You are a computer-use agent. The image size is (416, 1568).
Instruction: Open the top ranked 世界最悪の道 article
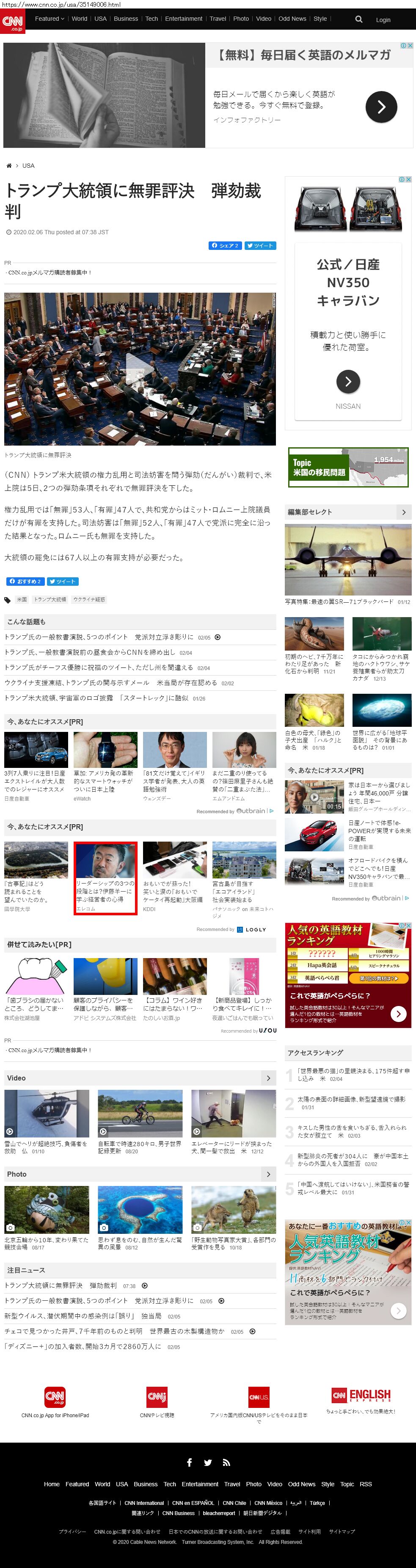(353, 1075)
